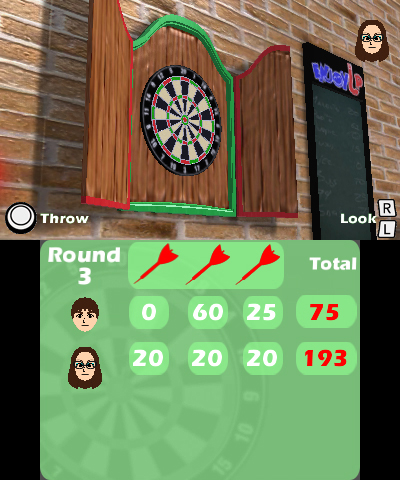Tap the Throw button prompt

[x=47, y=218]
